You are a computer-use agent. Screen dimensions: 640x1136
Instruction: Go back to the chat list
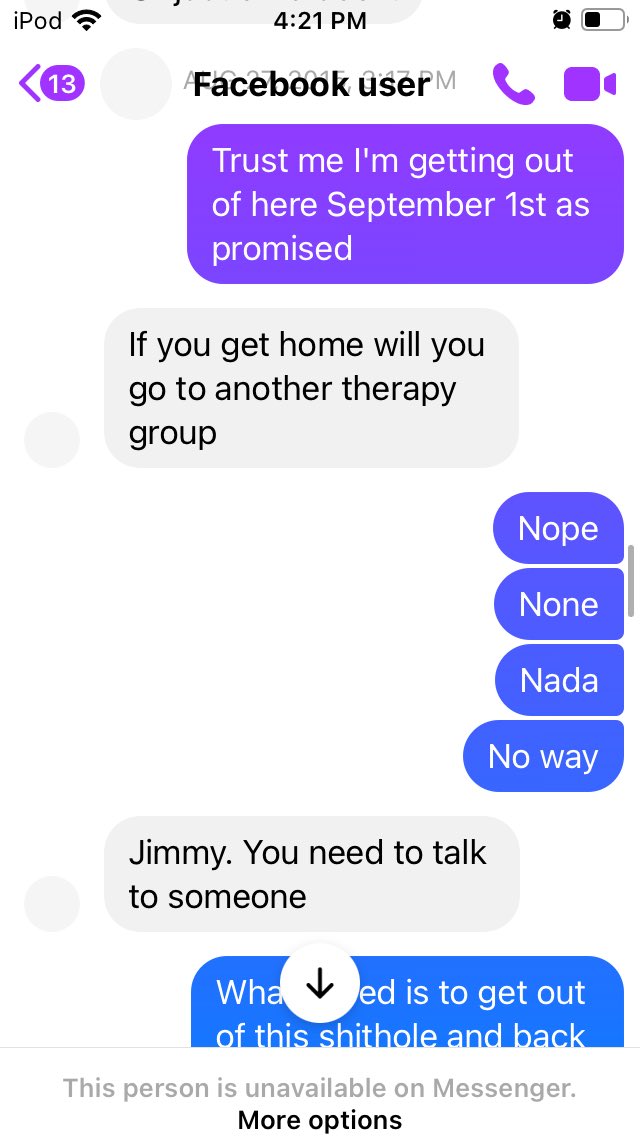point(51,84)
